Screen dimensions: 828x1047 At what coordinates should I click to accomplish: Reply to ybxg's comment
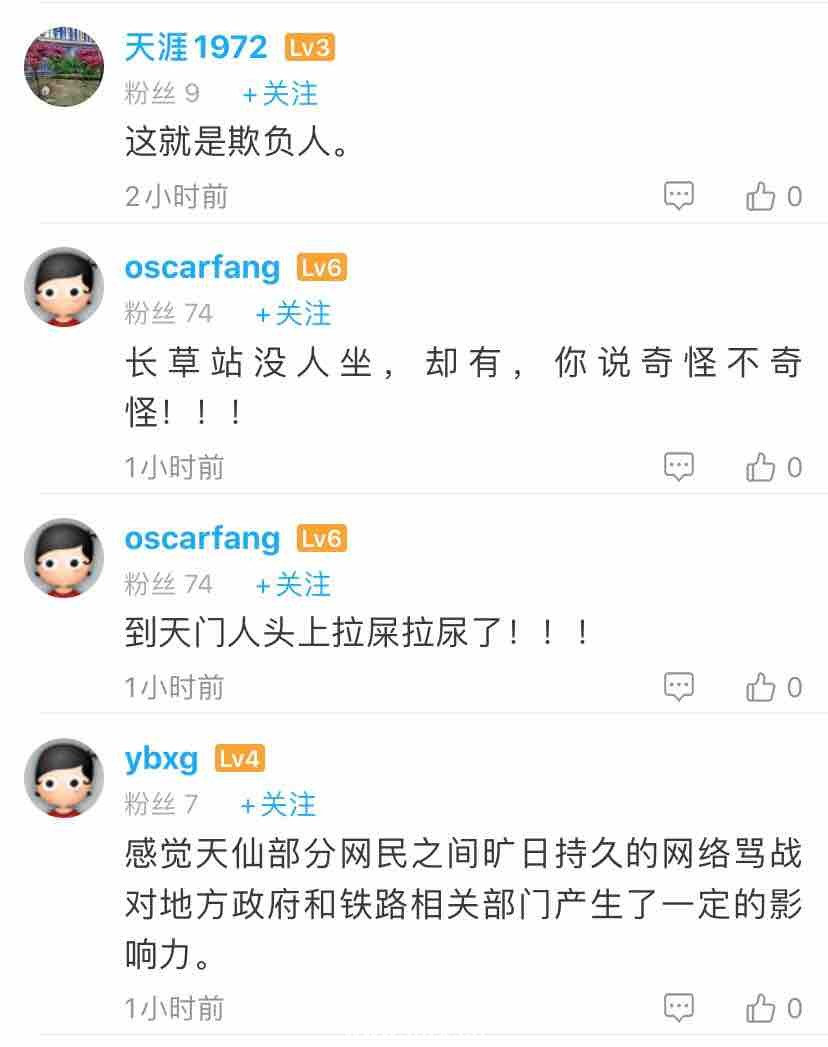click(x=679, y=1007)
